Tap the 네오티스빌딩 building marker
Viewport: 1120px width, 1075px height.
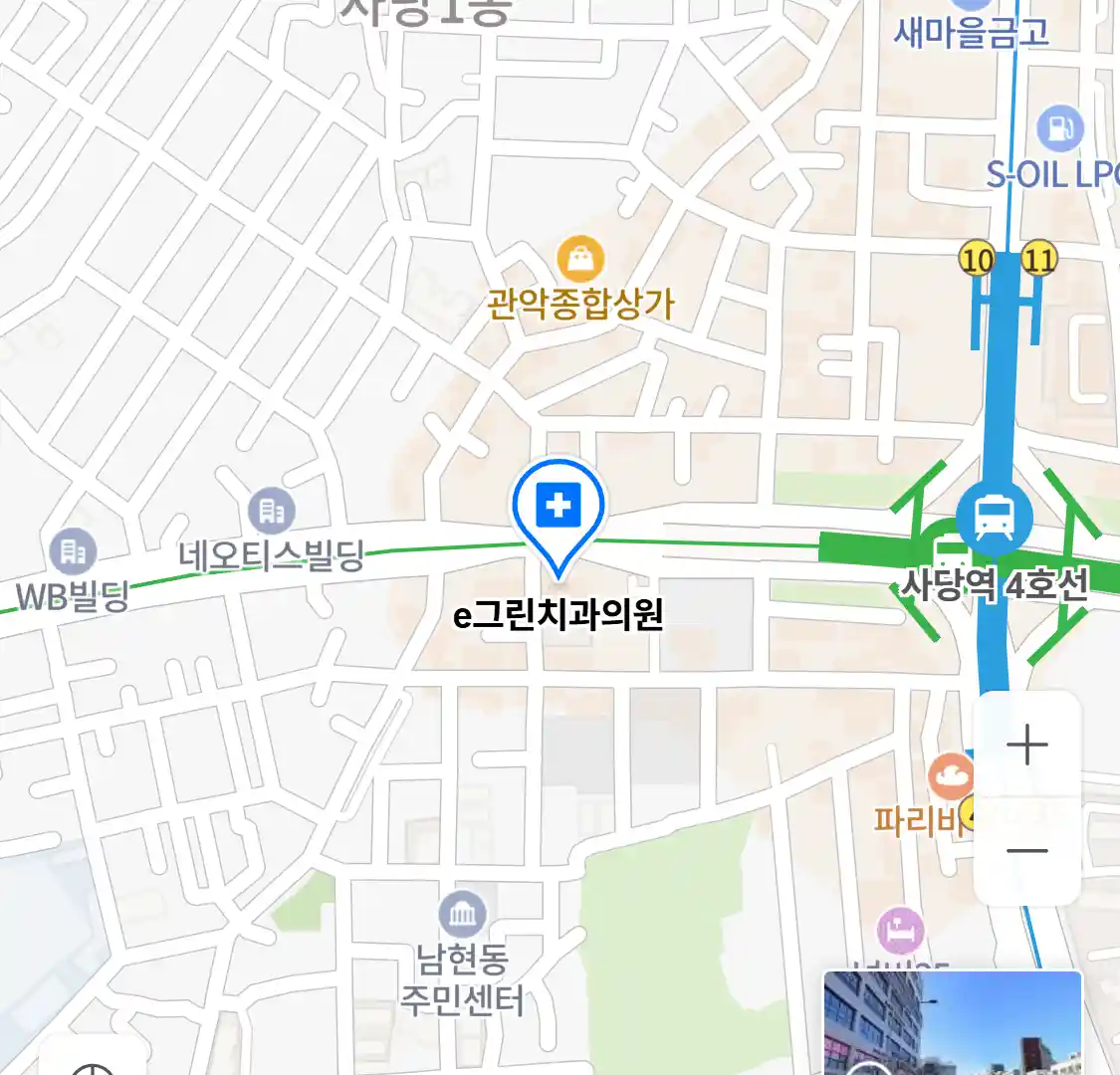(271, 512)
